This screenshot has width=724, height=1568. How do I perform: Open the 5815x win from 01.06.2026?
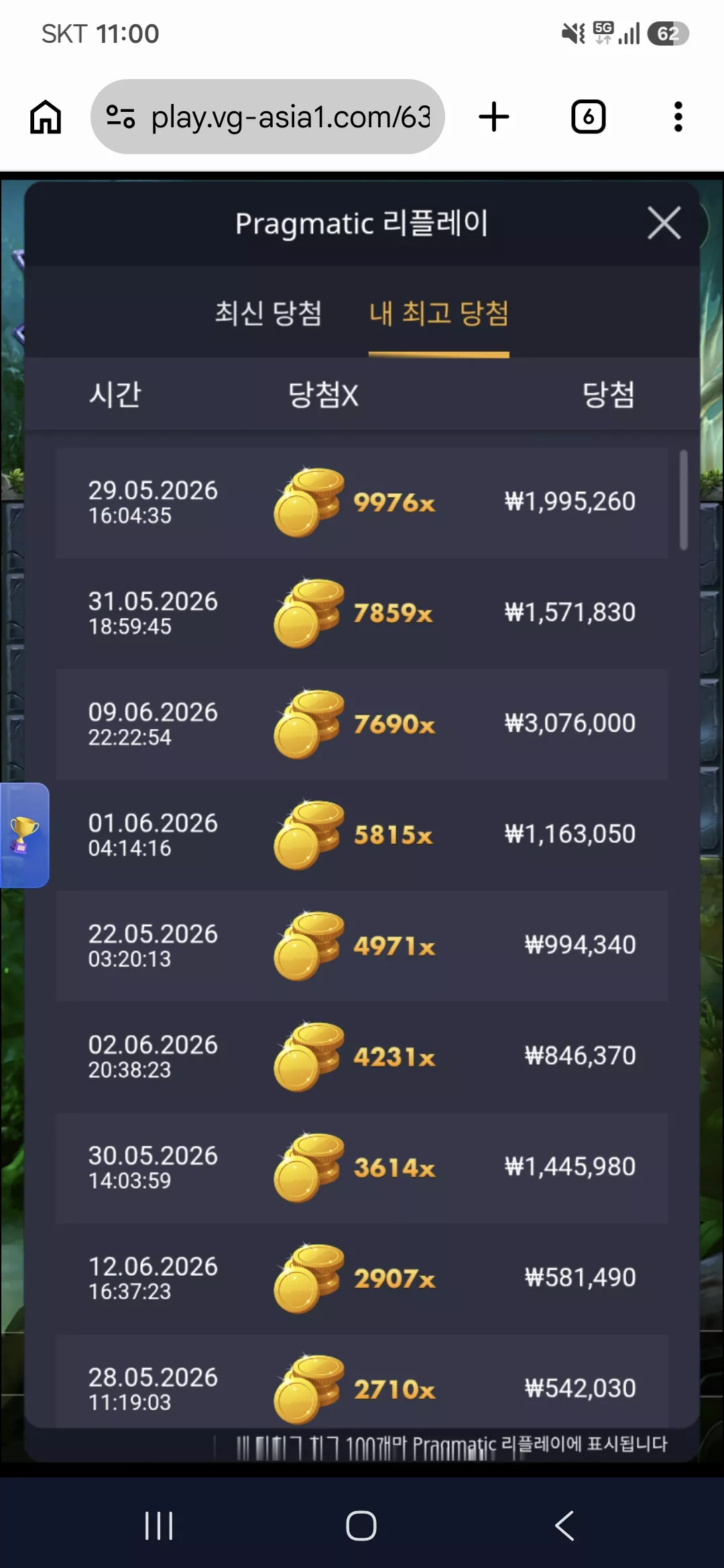[x=362, y=835]
